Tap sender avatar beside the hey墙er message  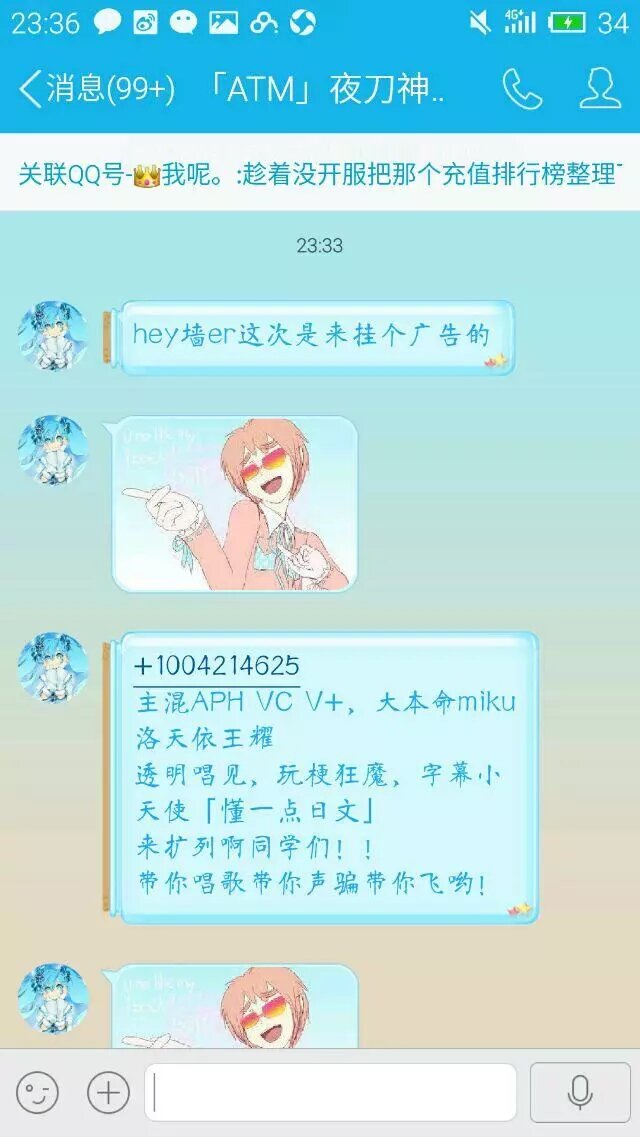pyautogui.click(x=53, y=337)
